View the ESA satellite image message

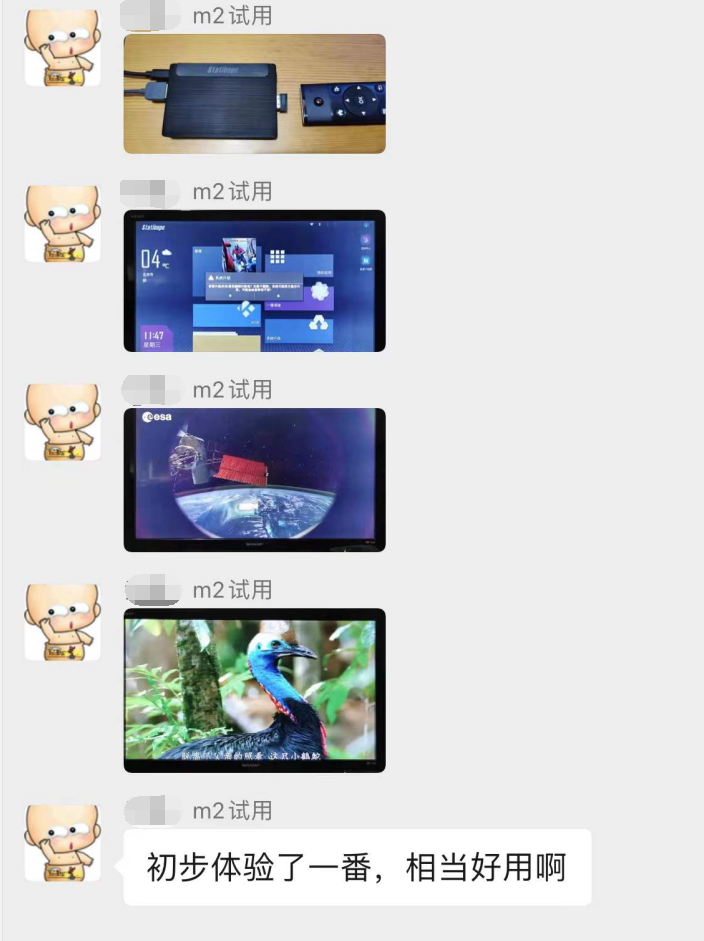(254, 479)
